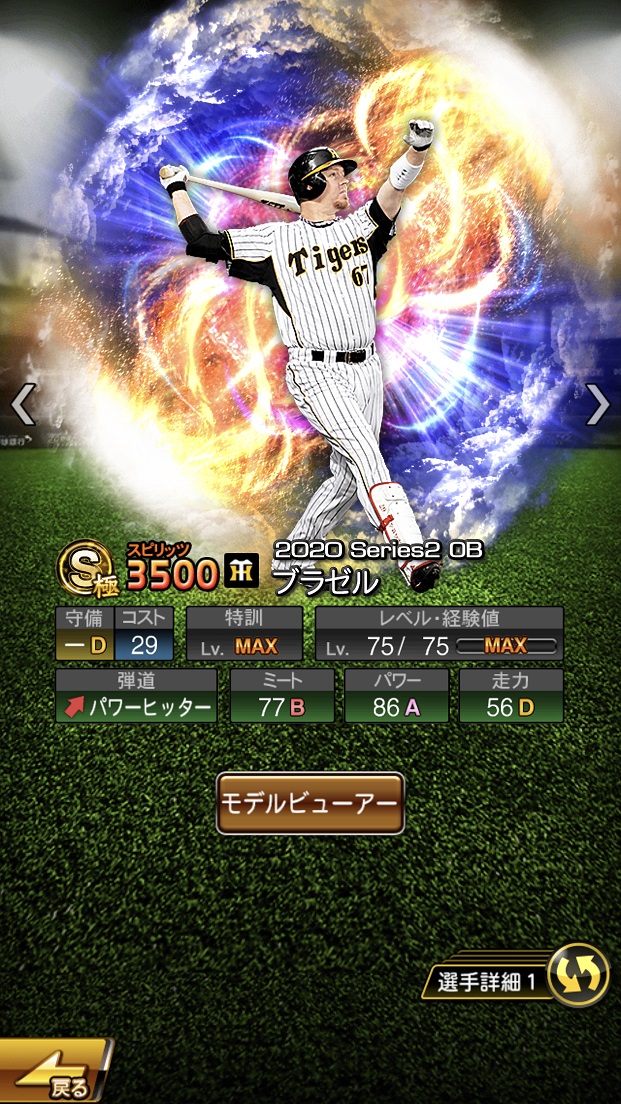Show the next player card
Viewport: 621px width, 1104px height.
pos(598,404)
